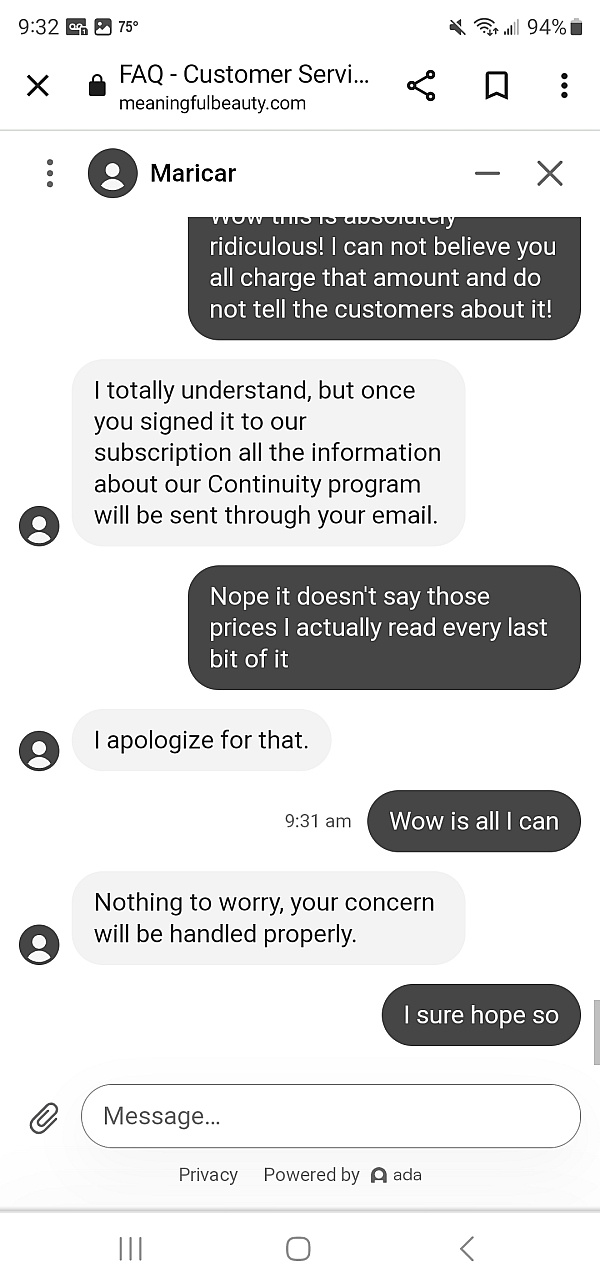The width and height of the screenshot is (600, 1286).
Task: Close the chat with Maricar
Action: click(x=550, y=174)
